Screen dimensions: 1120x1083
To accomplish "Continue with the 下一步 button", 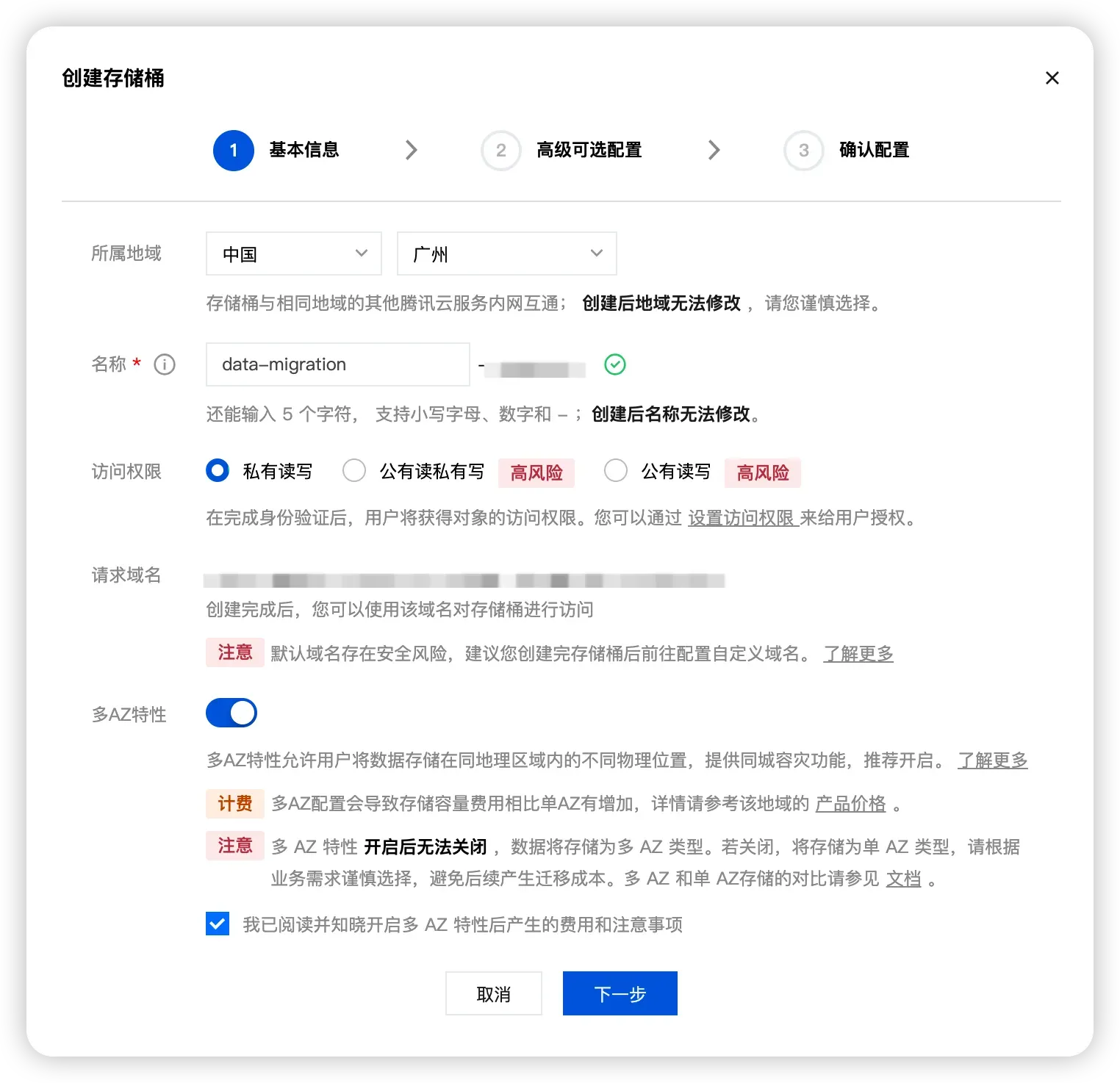I will (x=620, y=993).
